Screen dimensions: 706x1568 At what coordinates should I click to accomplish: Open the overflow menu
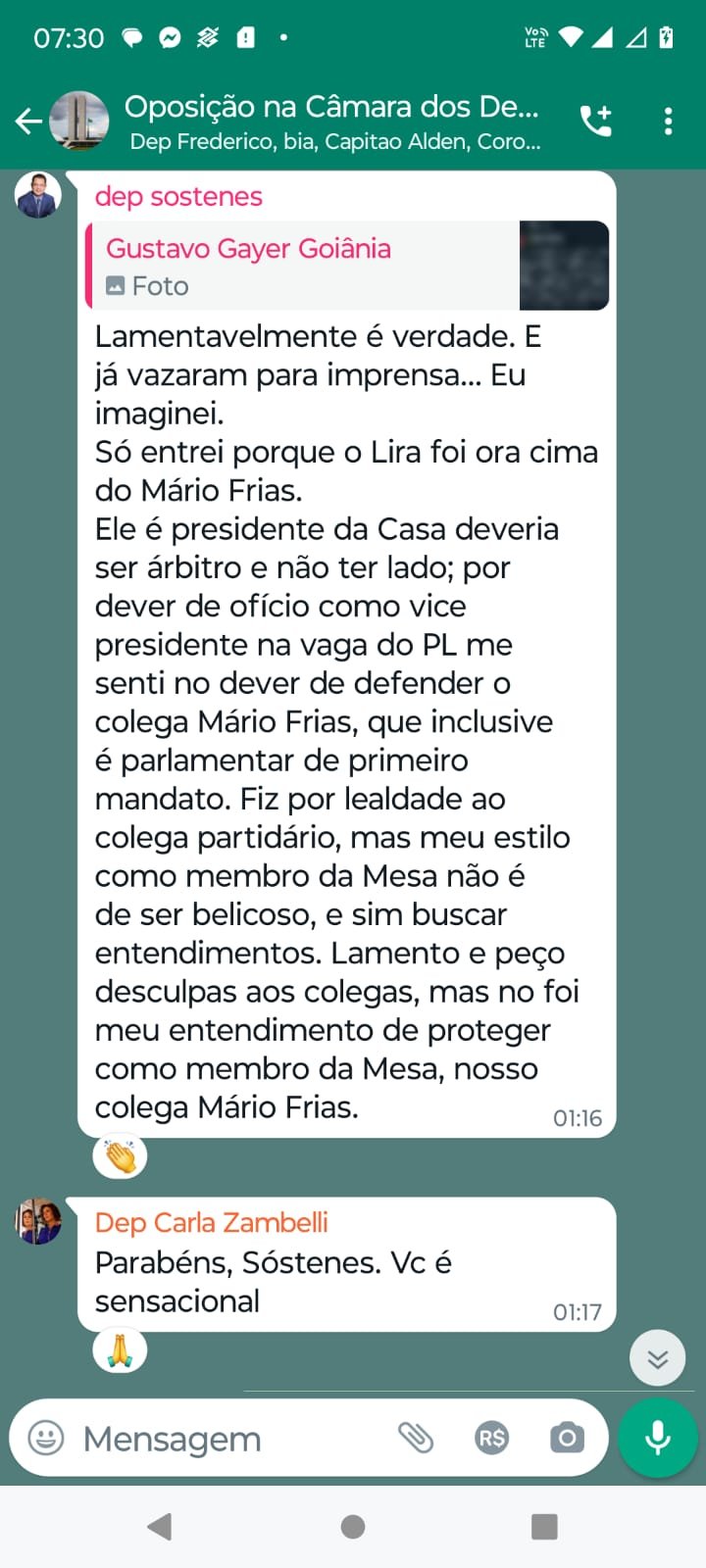pos(668,122)
